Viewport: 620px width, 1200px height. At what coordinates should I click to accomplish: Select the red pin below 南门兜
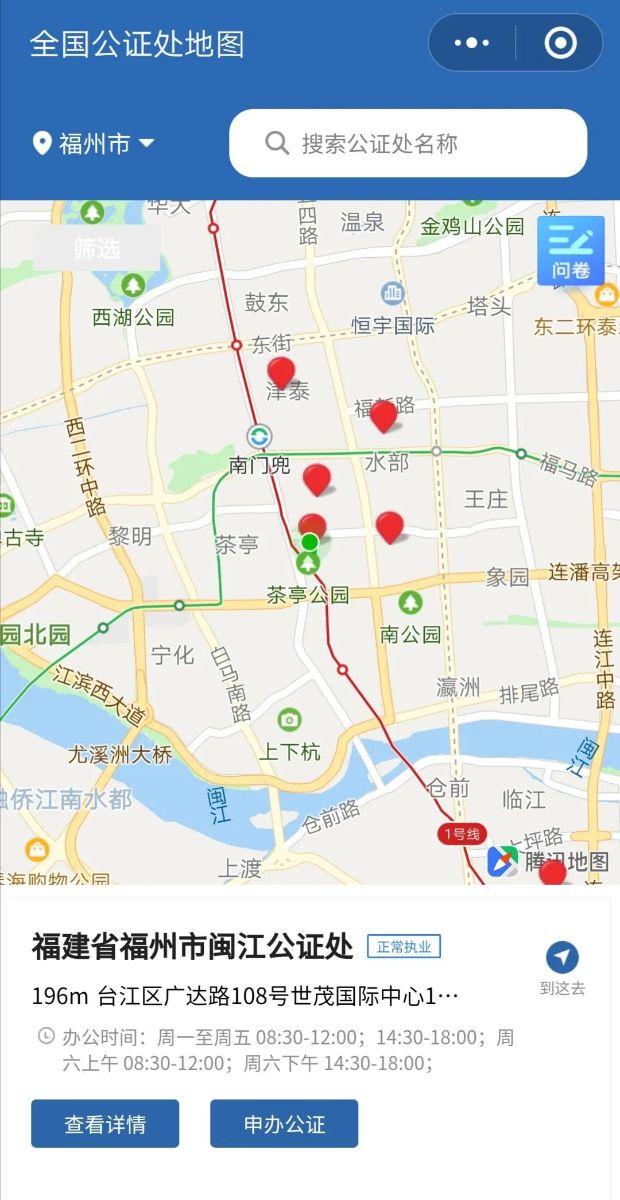317,479
